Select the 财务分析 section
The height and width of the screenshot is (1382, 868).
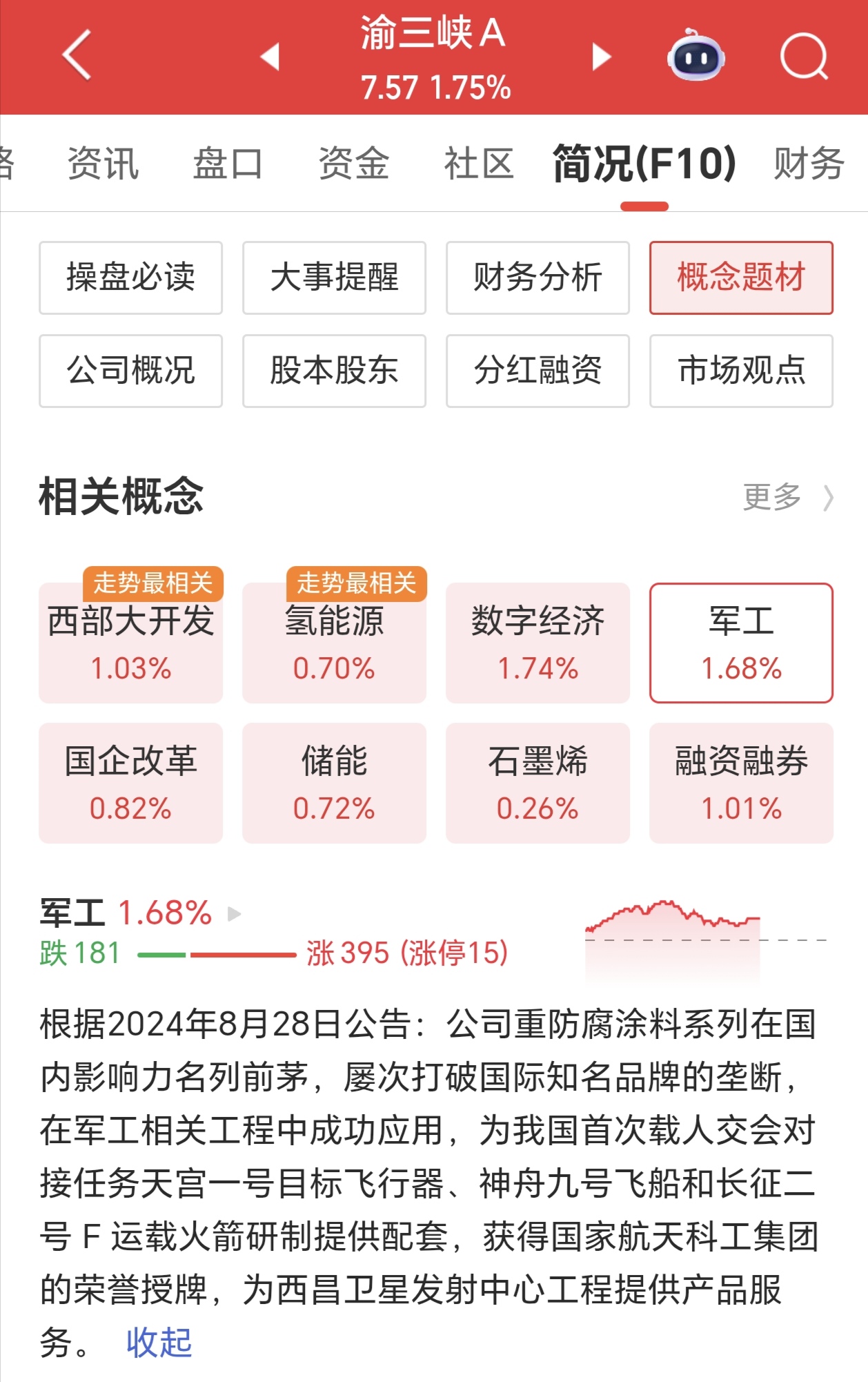click(537, 278)
